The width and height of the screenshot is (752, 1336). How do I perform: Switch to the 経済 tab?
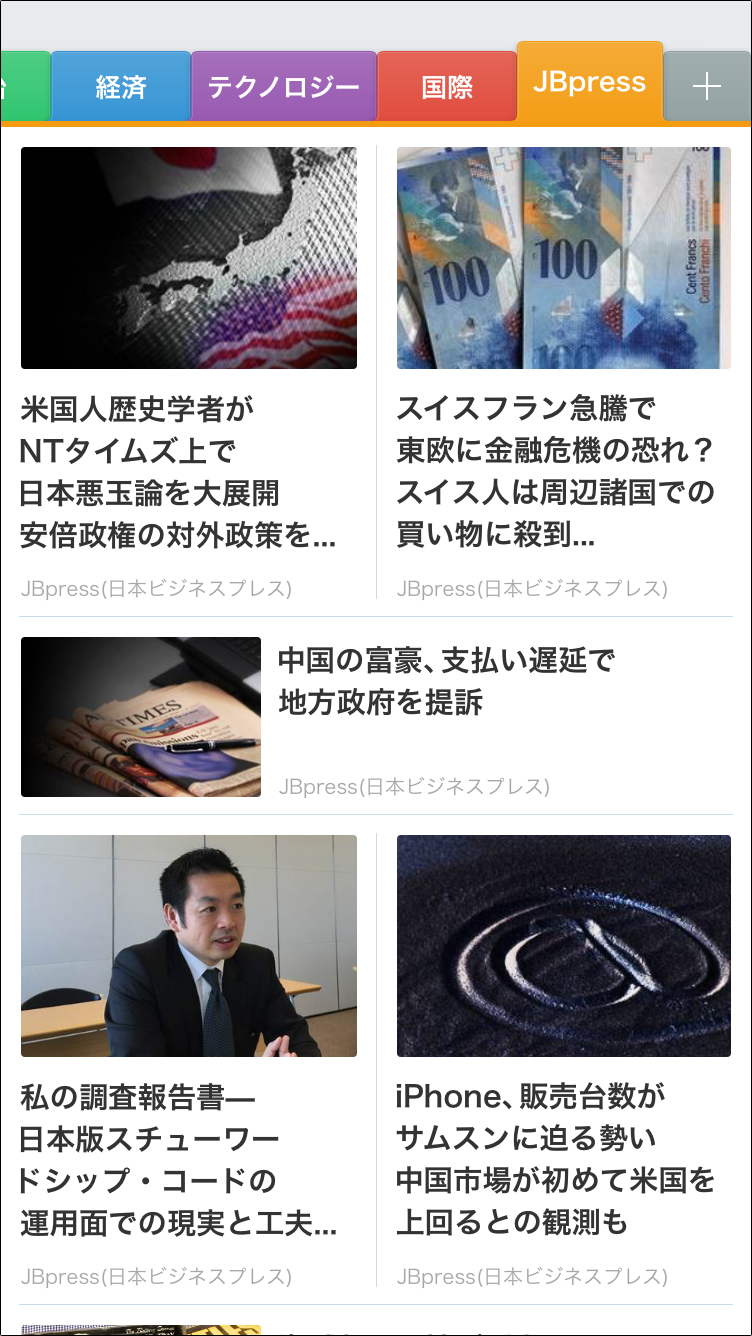coord(121,87)
